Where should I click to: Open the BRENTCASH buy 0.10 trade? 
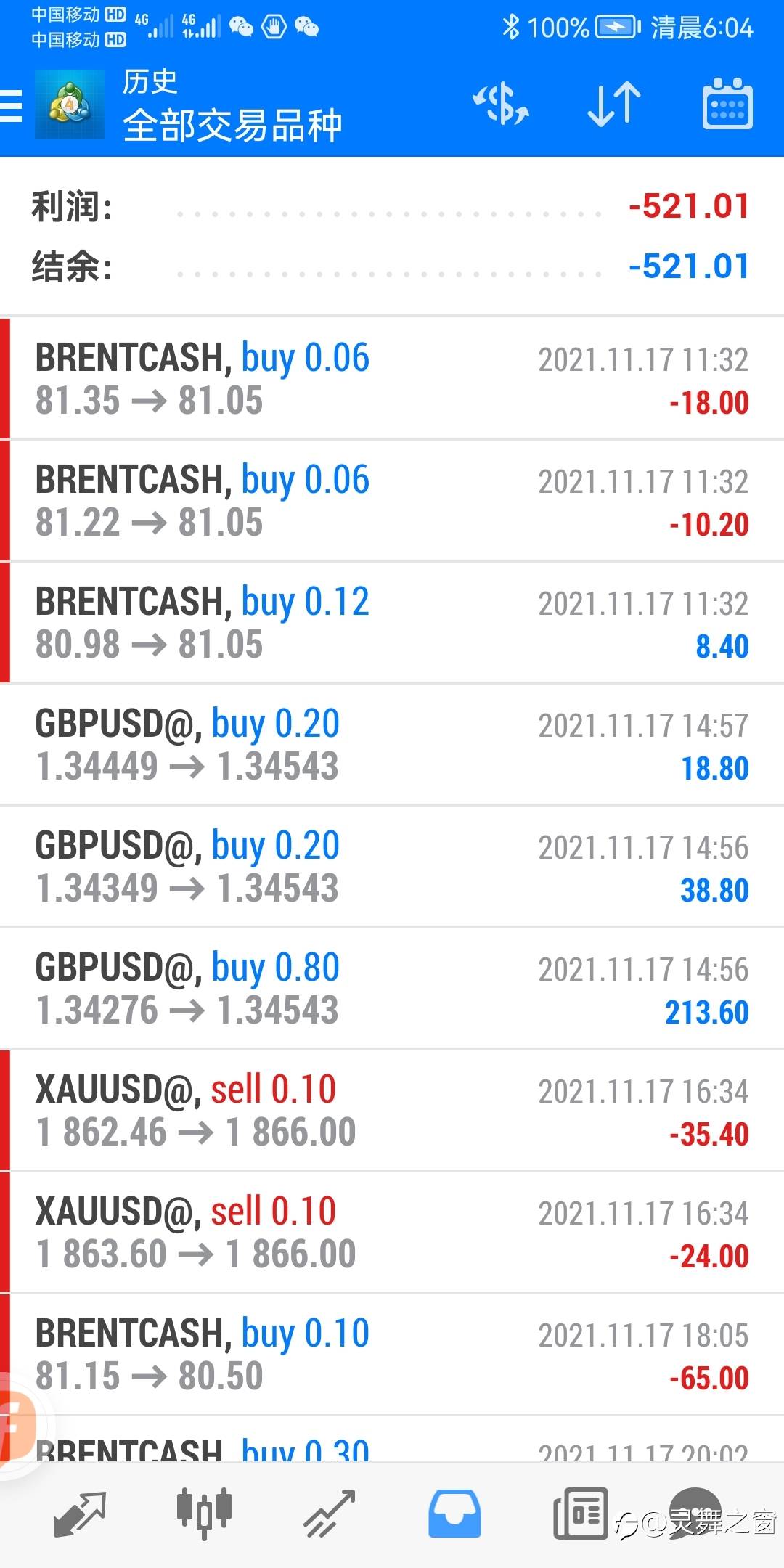click(x=392, y=1354)
